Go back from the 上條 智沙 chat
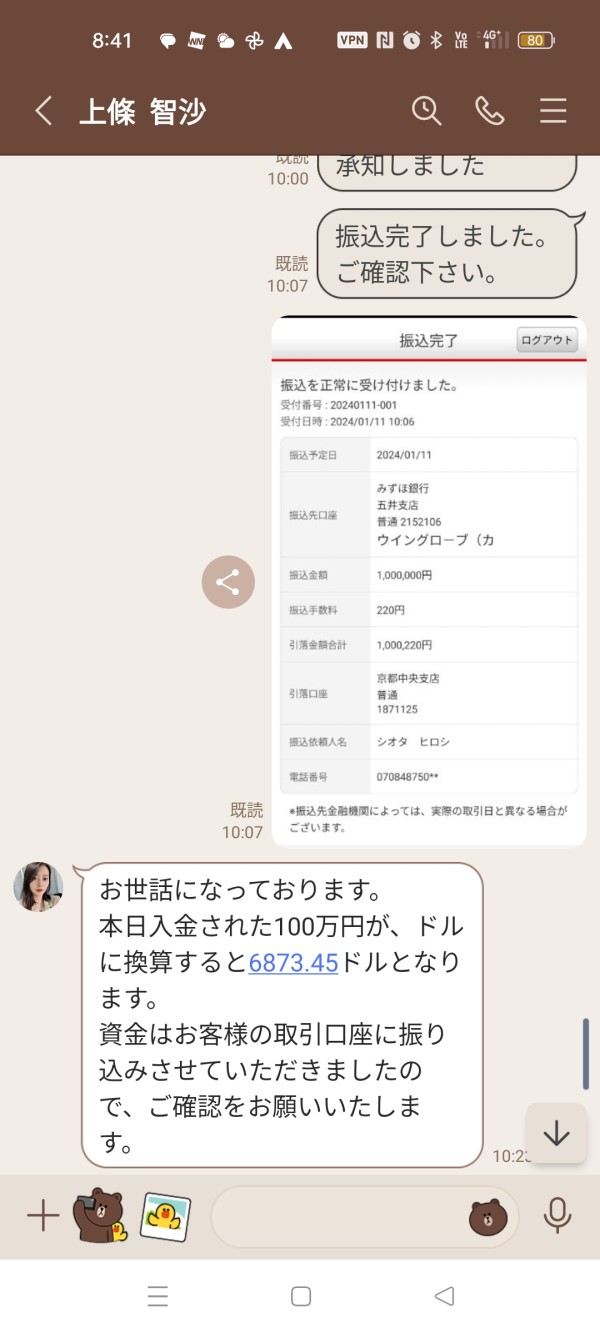 pos(43,111)
